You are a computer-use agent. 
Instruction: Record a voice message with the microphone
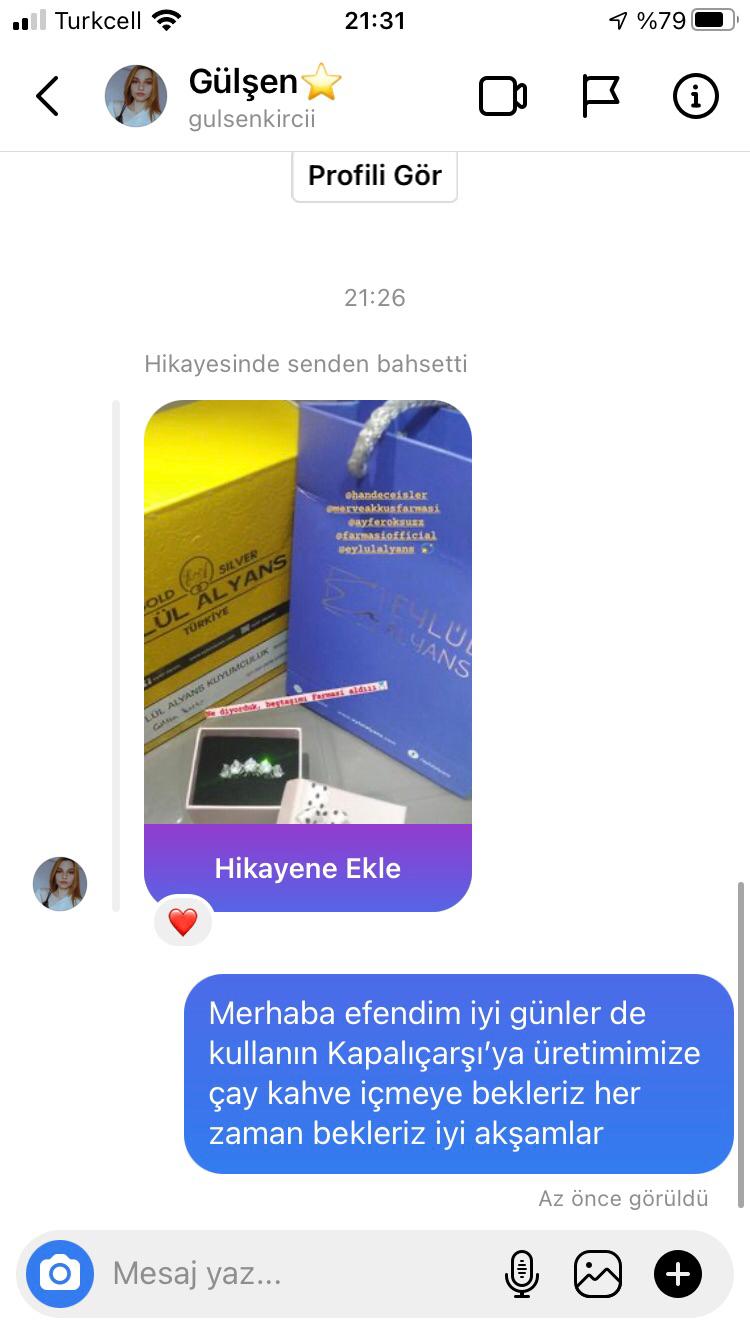click(521, 1274)
